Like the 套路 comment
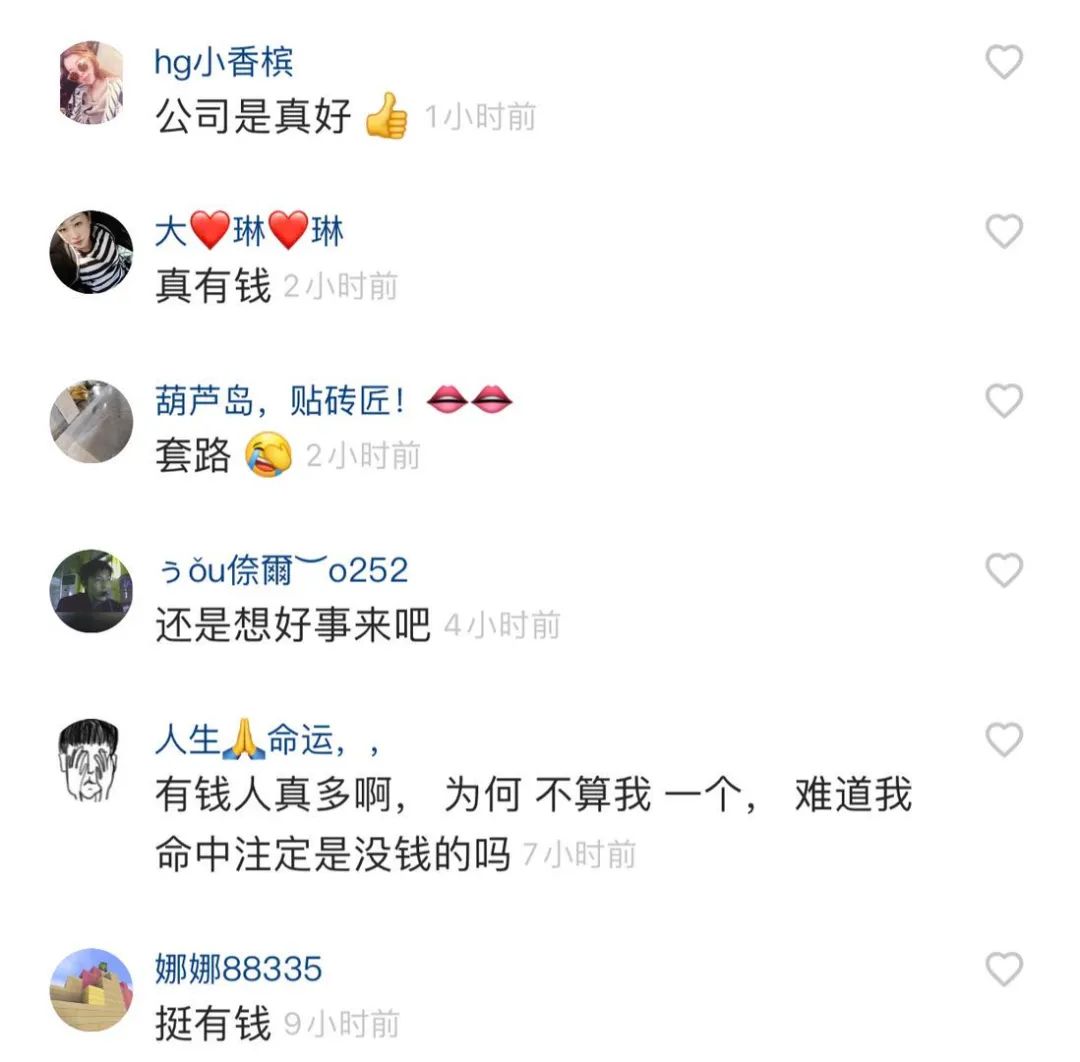 tap(1004, 401)
